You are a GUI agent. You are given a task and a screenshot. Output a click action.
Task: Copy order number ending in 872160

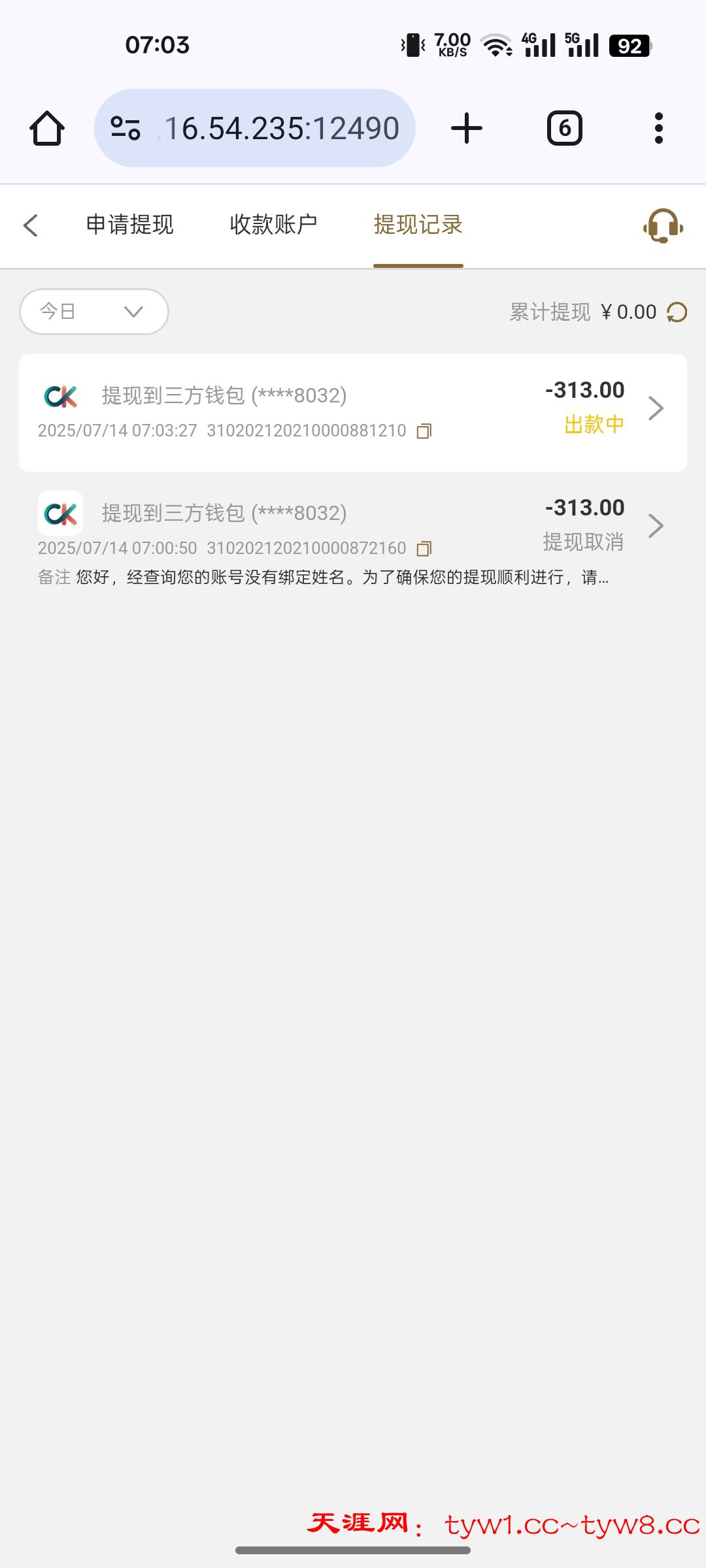(x=424, y=549)
